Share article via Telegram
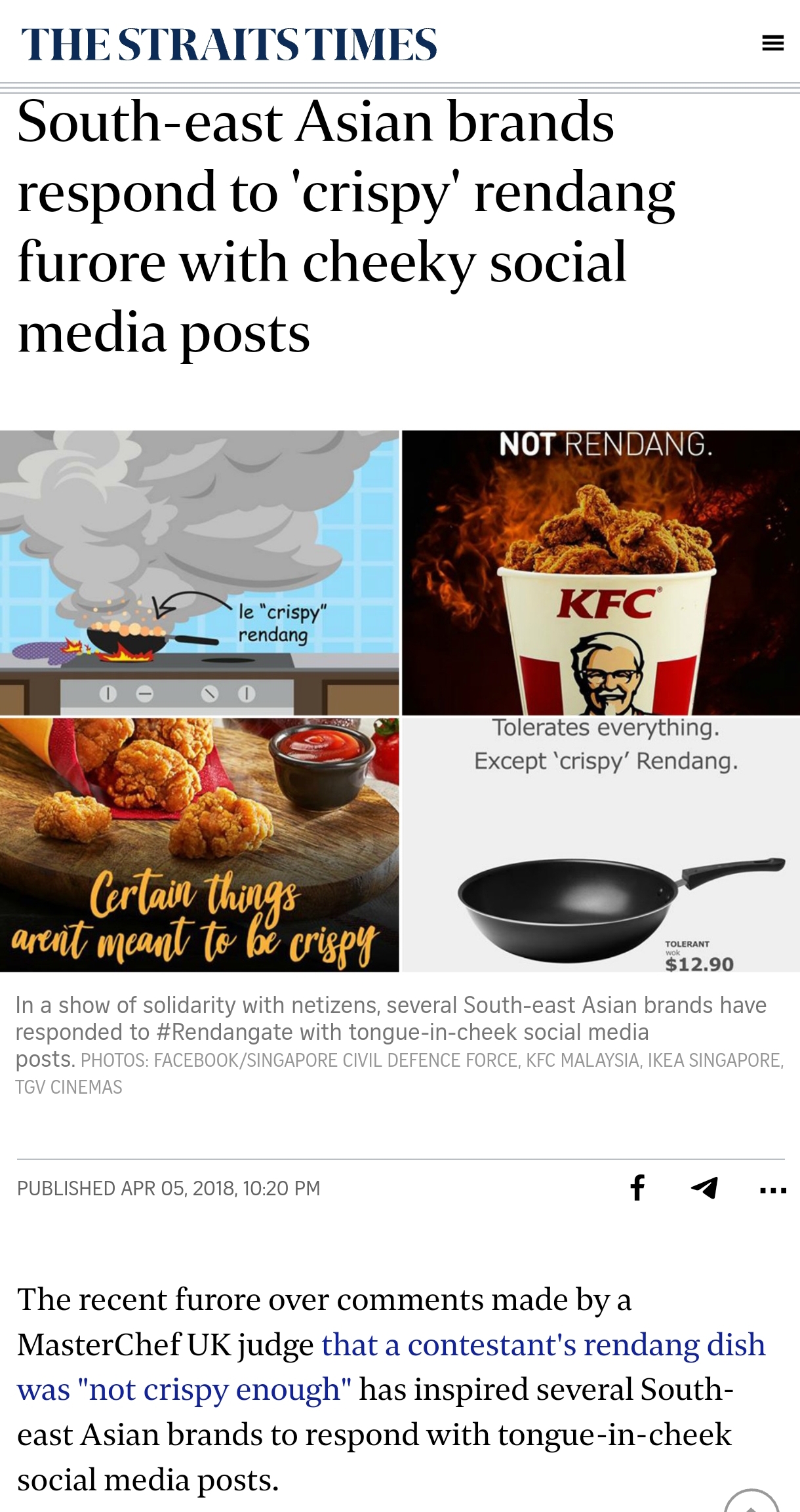The image size is (800, 1512). (x=704, y=1187)
